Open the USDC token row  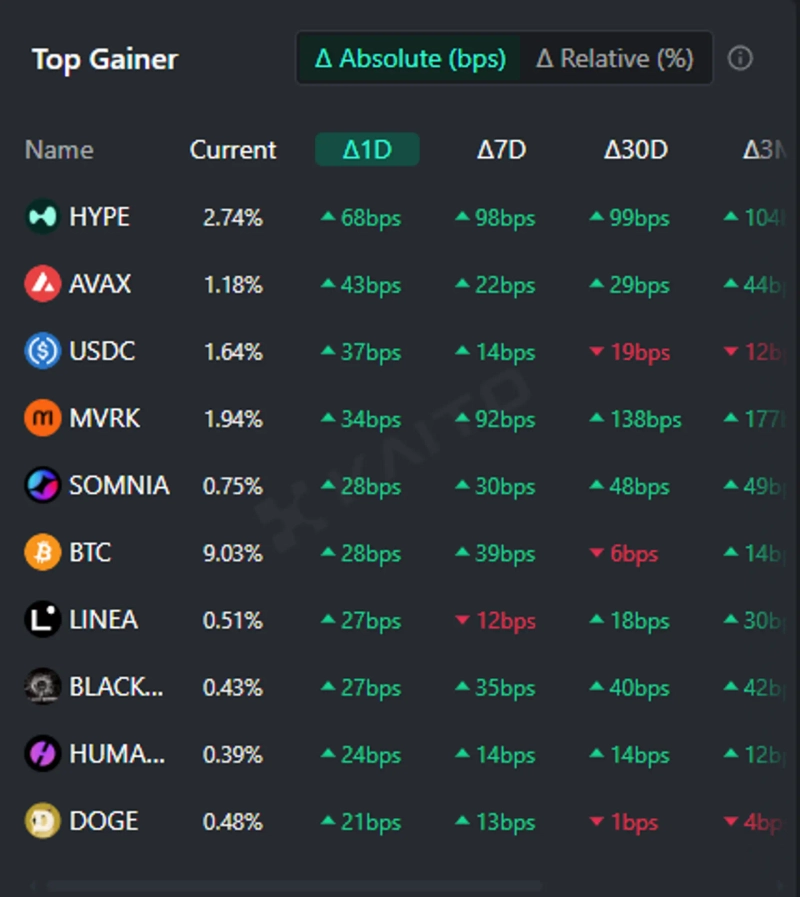(101, 351)
